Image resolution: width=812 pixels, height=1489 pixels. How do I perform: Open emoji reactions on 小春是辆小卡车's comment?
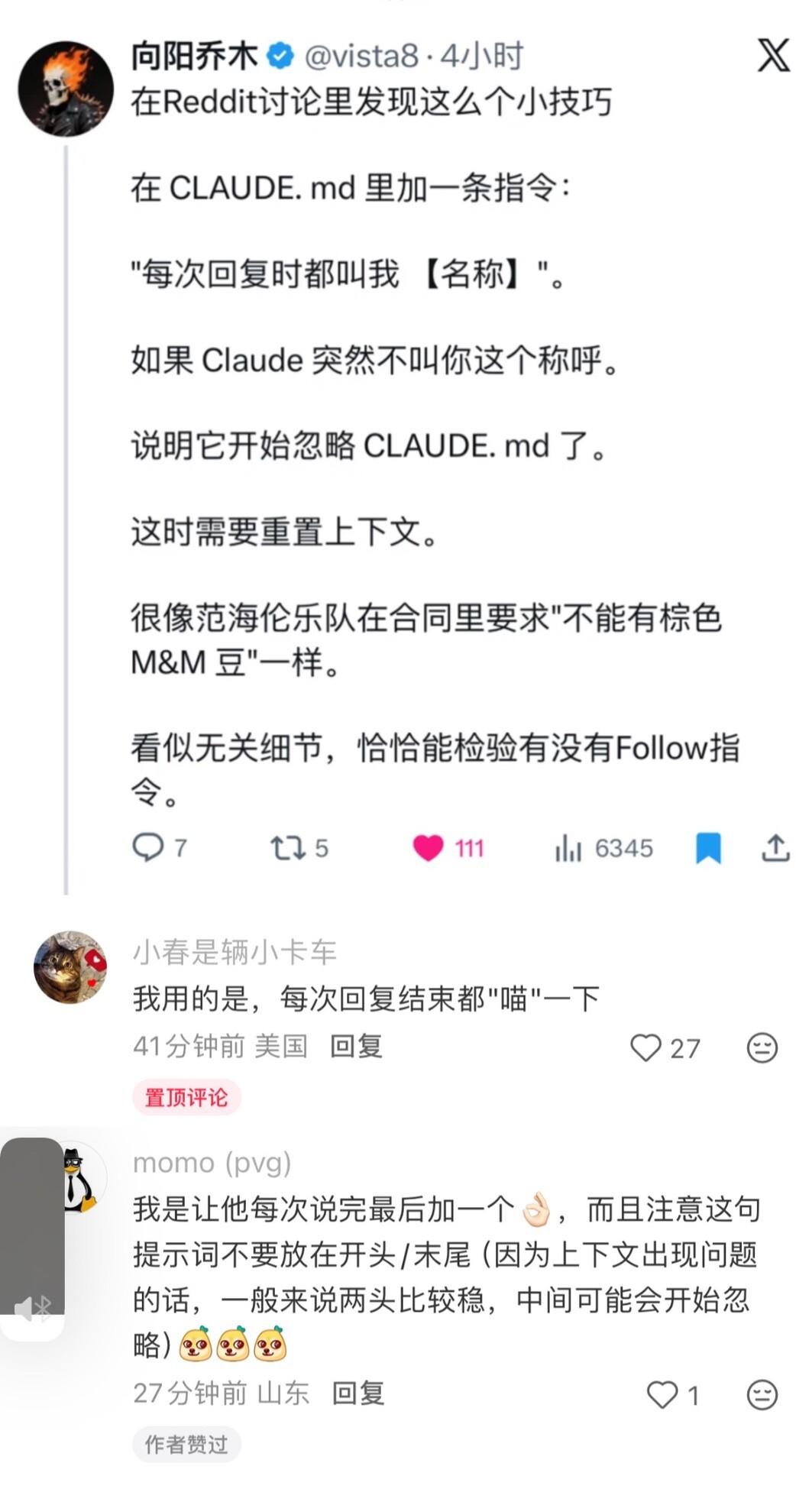point(762,1047)
